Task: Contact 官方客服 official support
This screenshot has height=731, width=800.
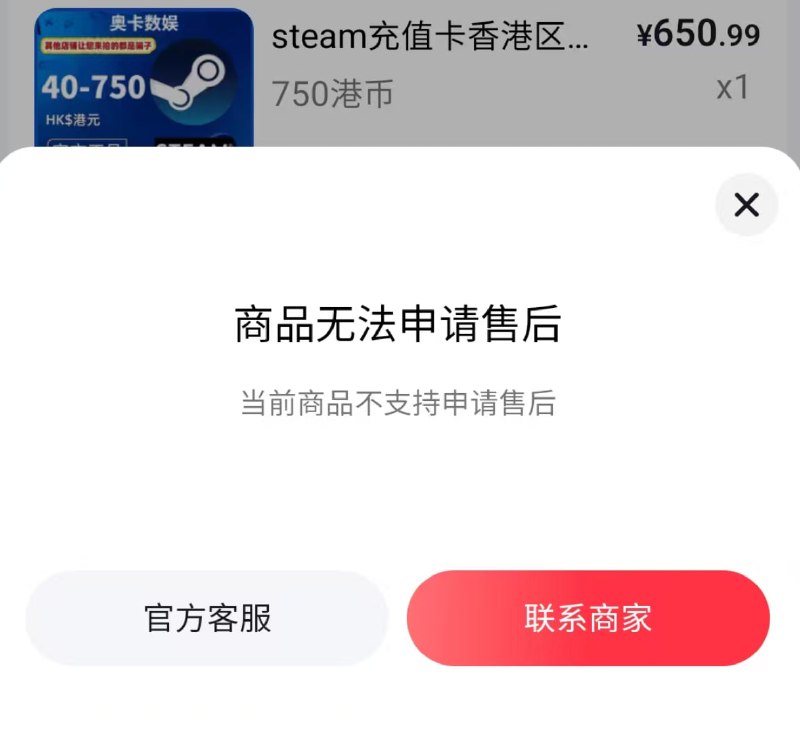Action: [x=207, y=618]
